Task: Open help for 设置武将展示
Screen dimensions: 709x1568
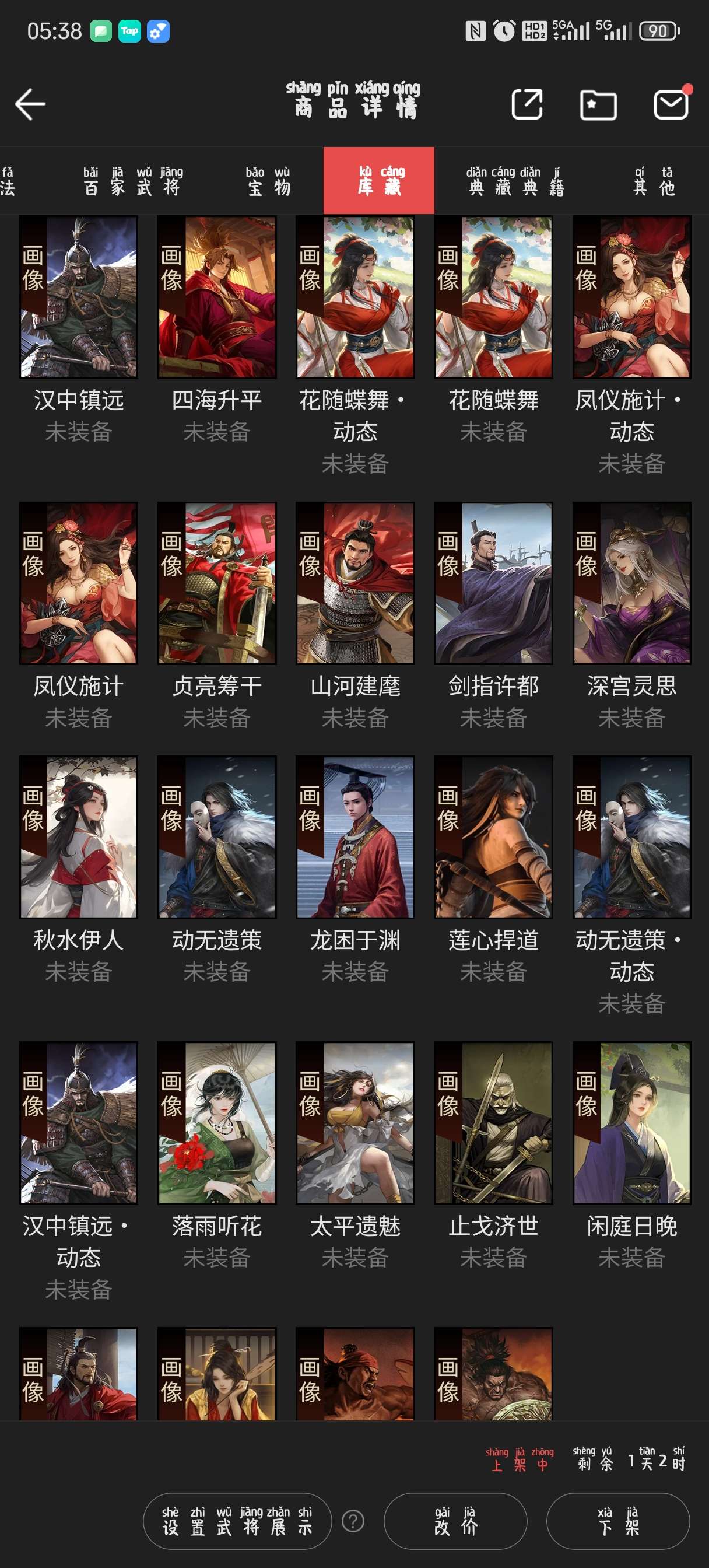Action: point(353,1522)
